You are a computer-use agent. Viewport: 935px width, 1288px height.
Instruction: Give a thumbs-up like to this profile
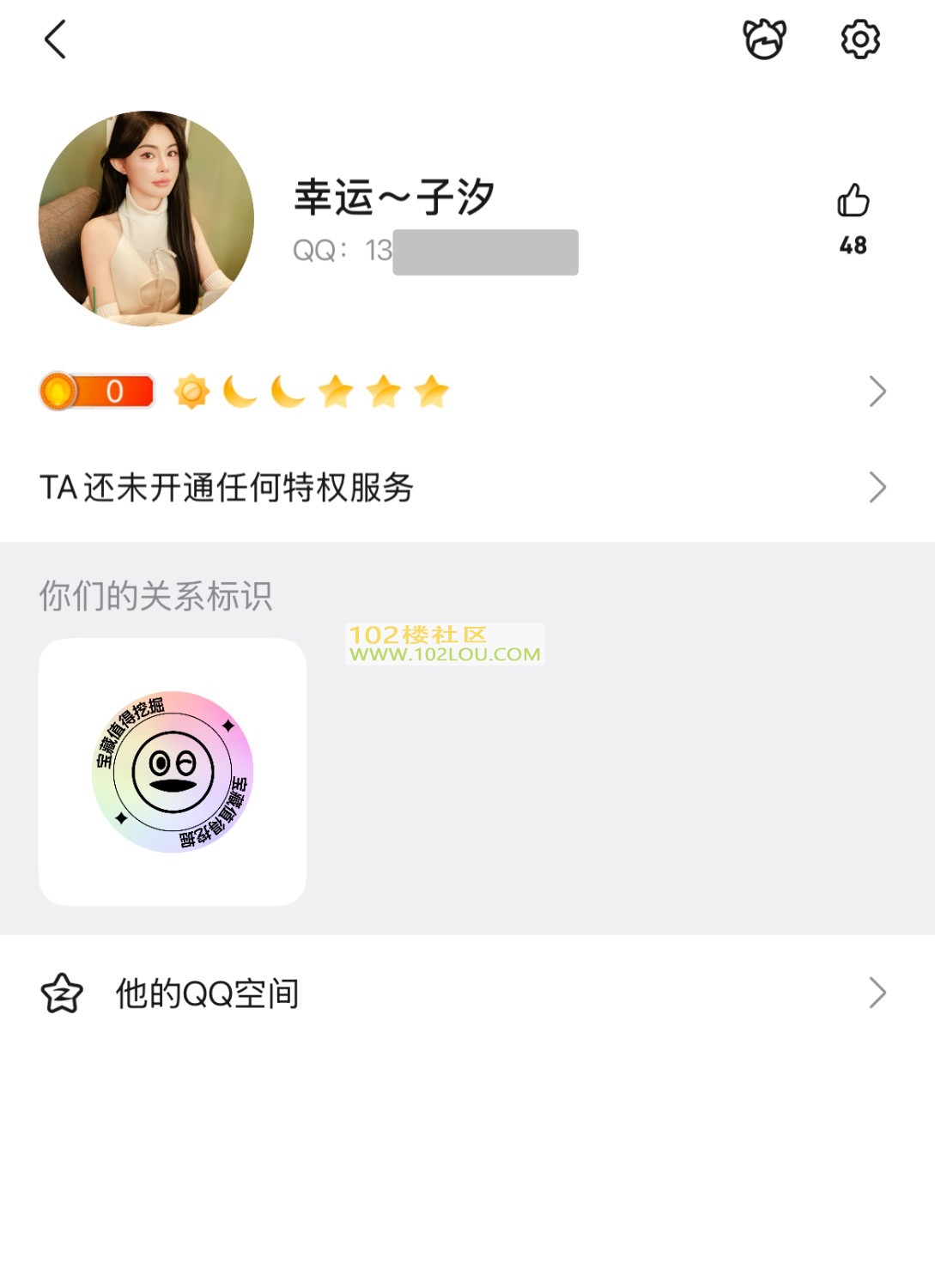tap(853, 203)
